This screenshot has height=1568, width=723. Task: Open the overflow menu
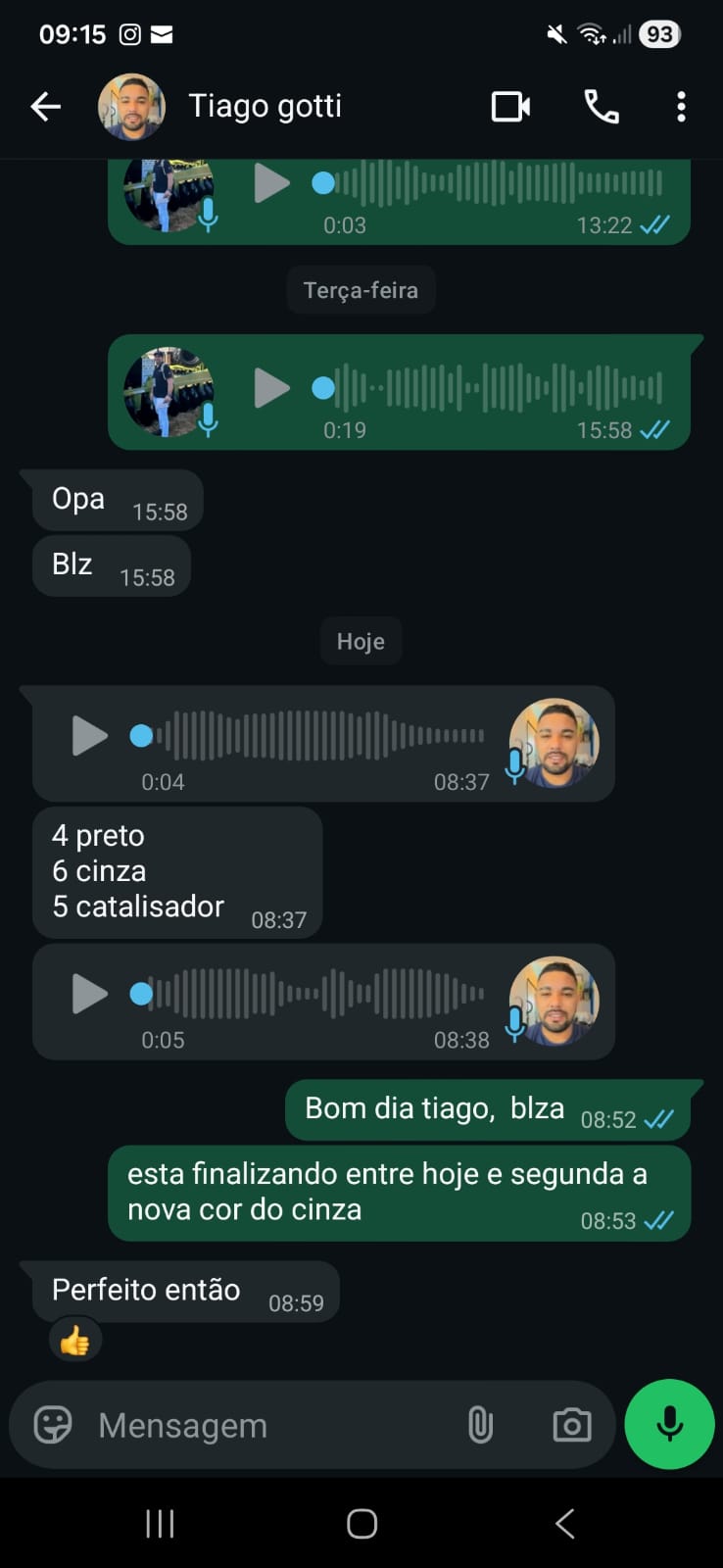coord(681,106)
